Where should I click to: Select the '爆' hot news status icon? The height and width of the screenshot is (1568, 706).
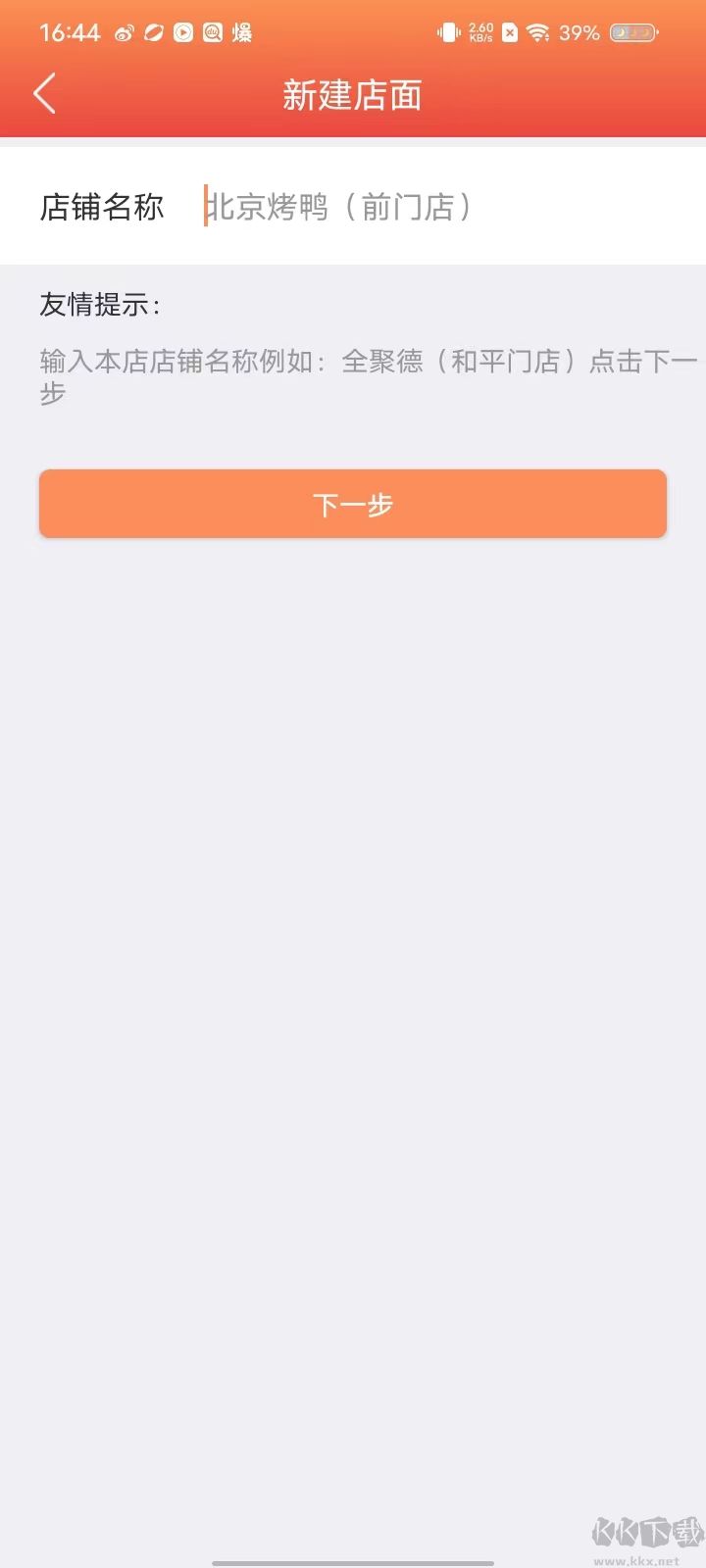point(240,32)
